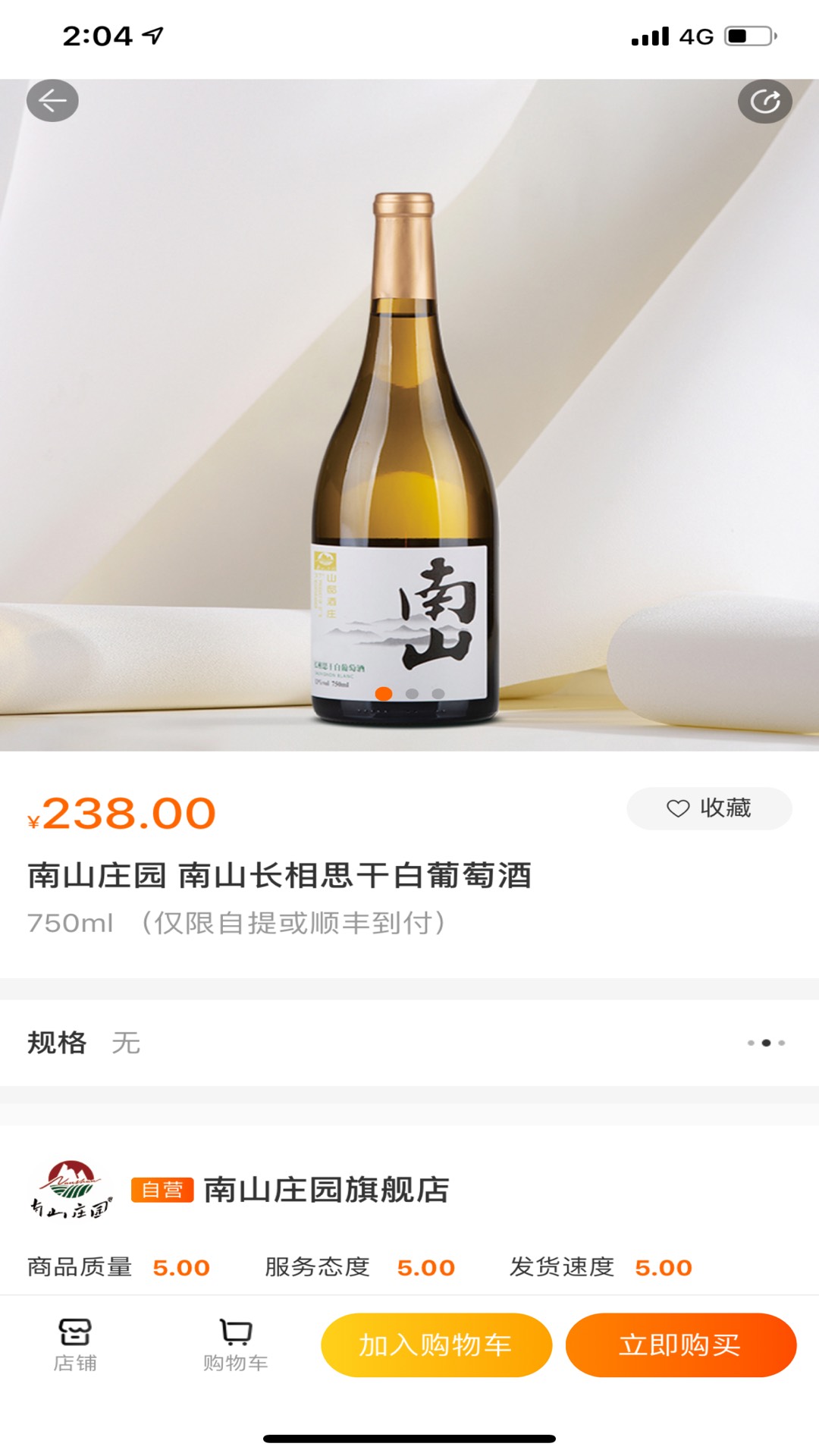Tap the heart icon next to 收藏

tap(677, 808)
